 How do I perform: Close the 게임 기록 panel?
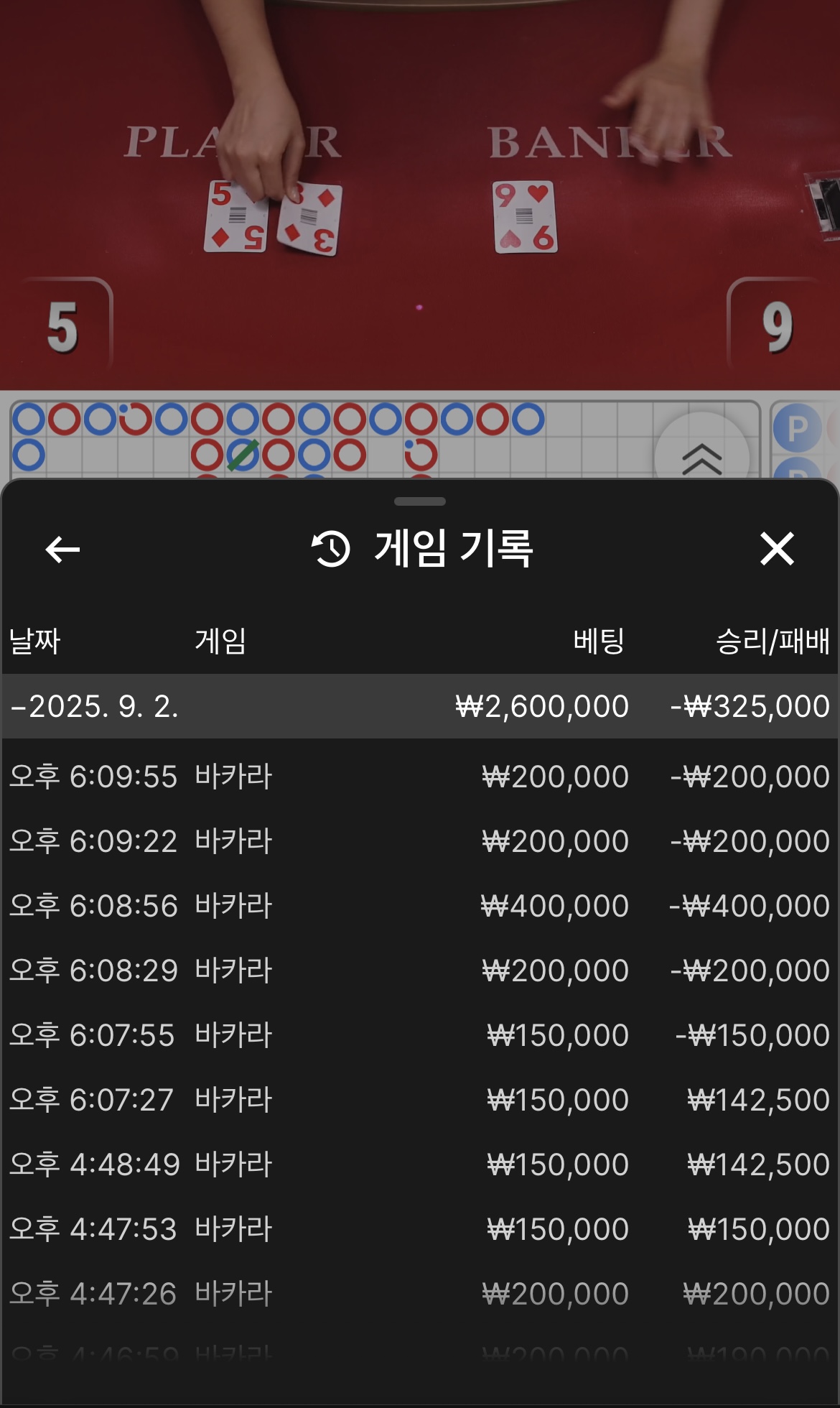pyautogui.click(x=777, y=549)
